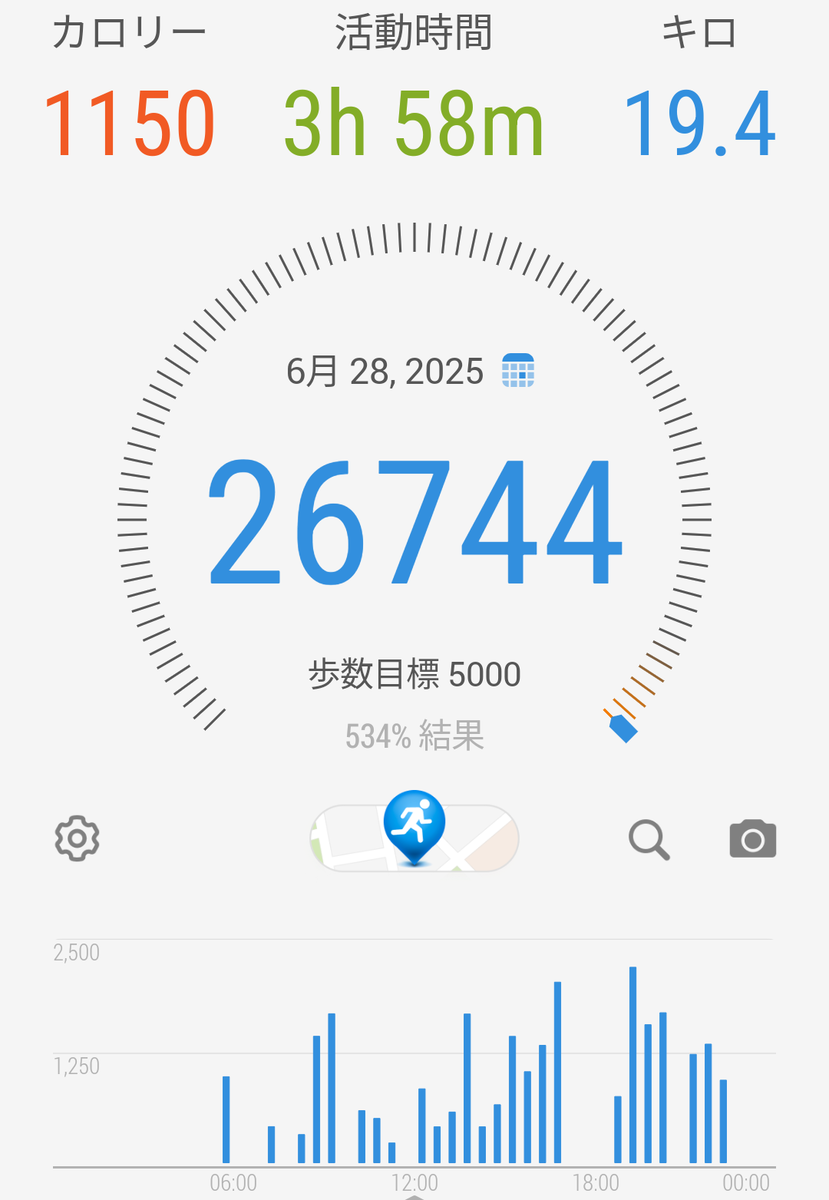829x1200 pixels.
Task: Open the settings gear
Action: tap(77, 838)
